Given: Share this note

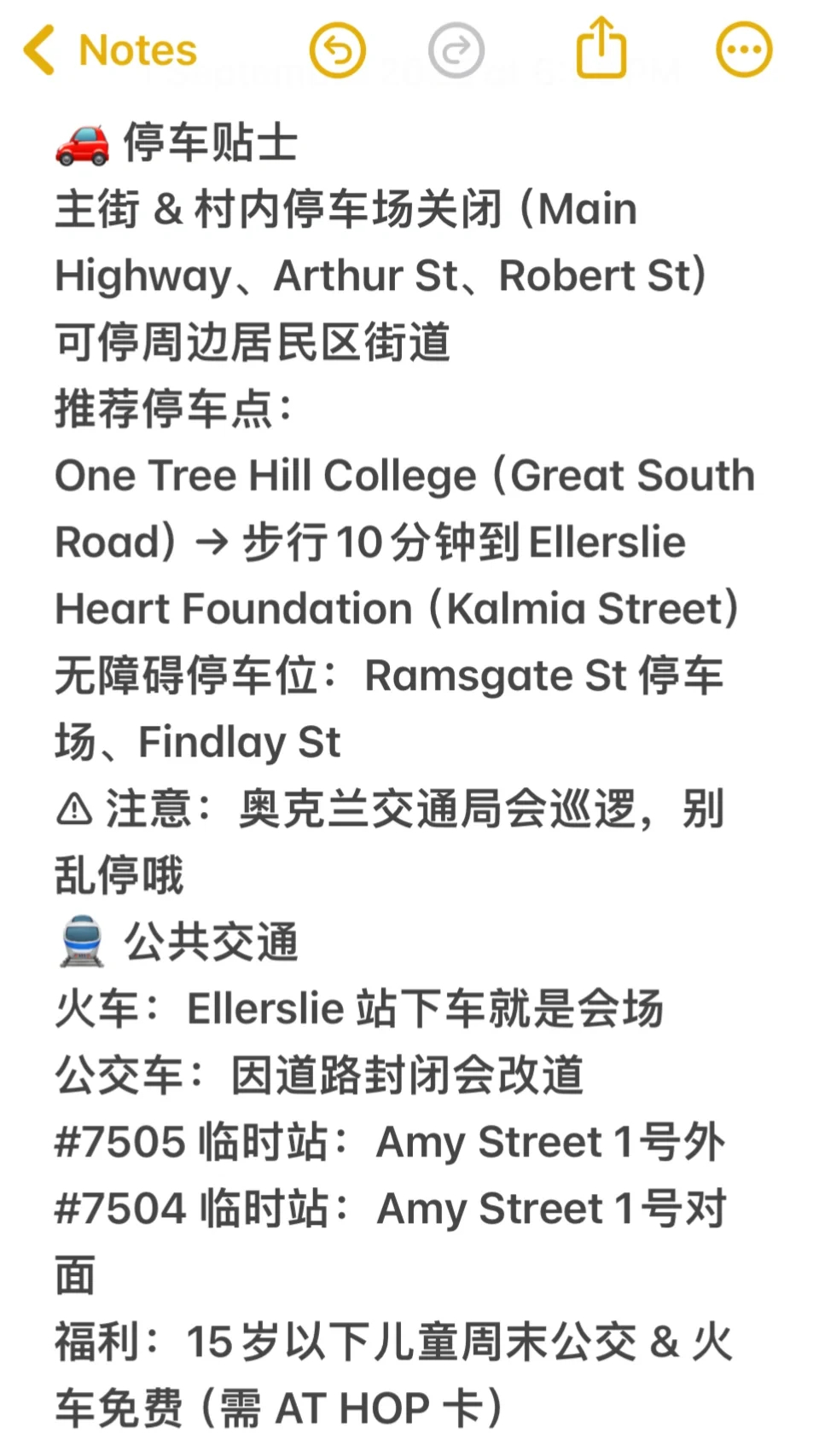Looking at the screenshot, I should [x=601, y=49].
